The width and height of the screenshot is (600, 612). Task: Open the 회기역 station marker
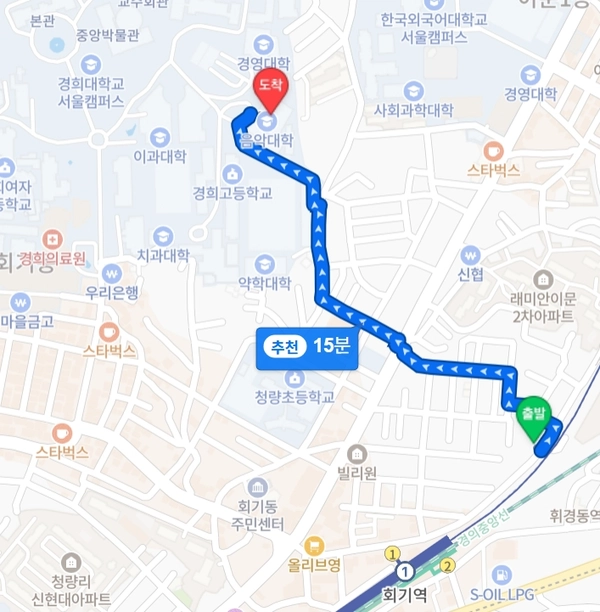tap(405, 572)
